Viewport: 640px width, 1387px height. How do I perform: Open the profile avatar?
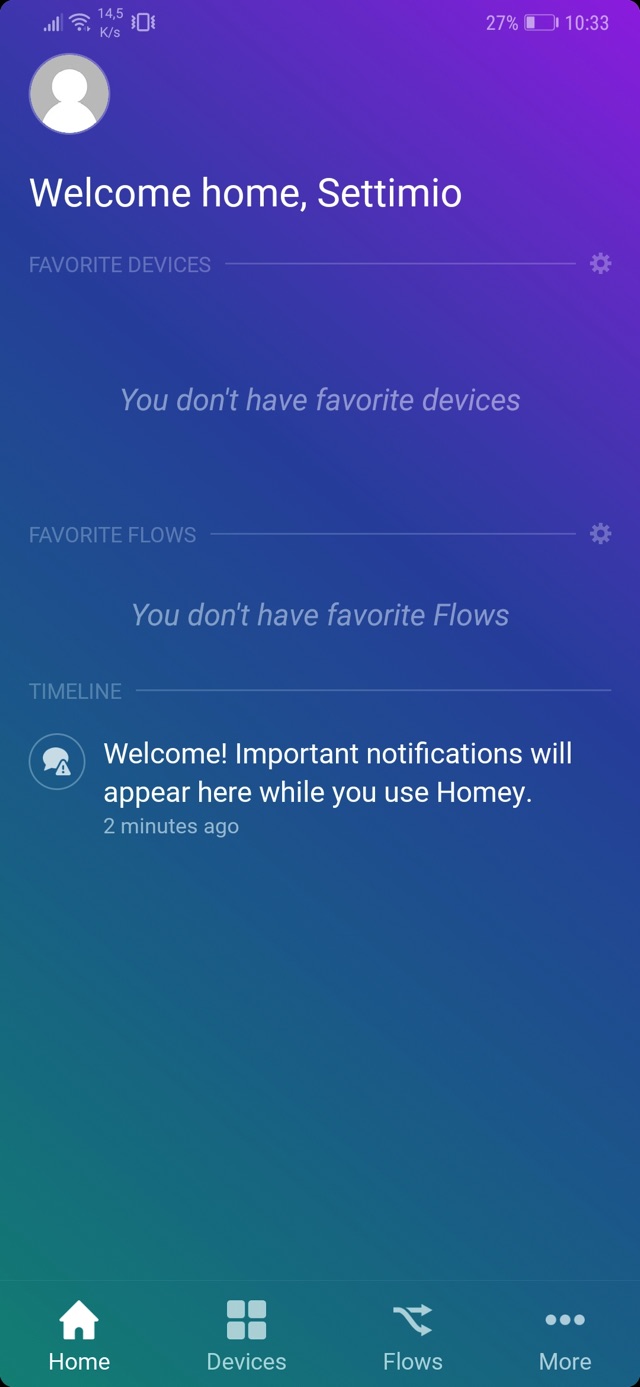tap(69, 94)
